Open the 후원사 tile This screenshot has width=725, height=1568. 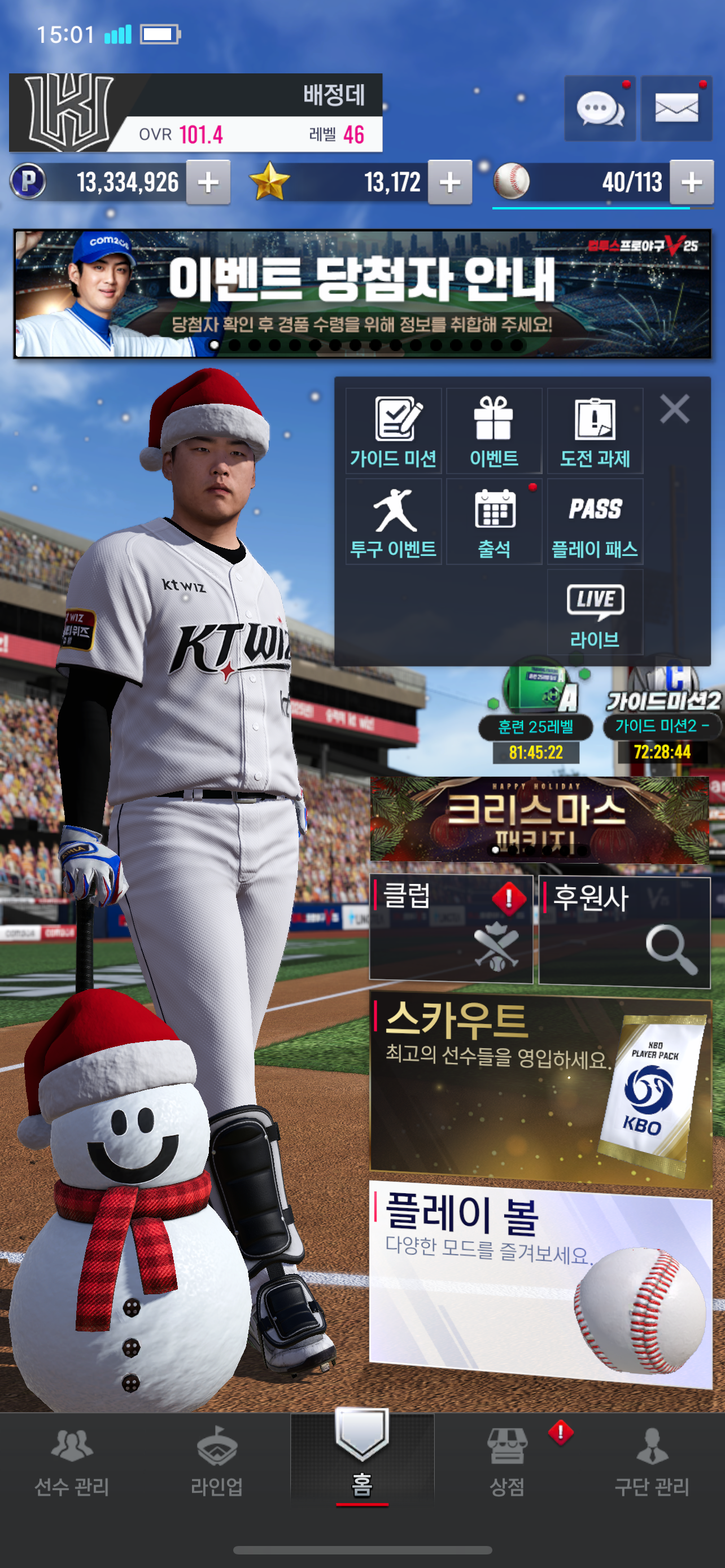point(624,931)
